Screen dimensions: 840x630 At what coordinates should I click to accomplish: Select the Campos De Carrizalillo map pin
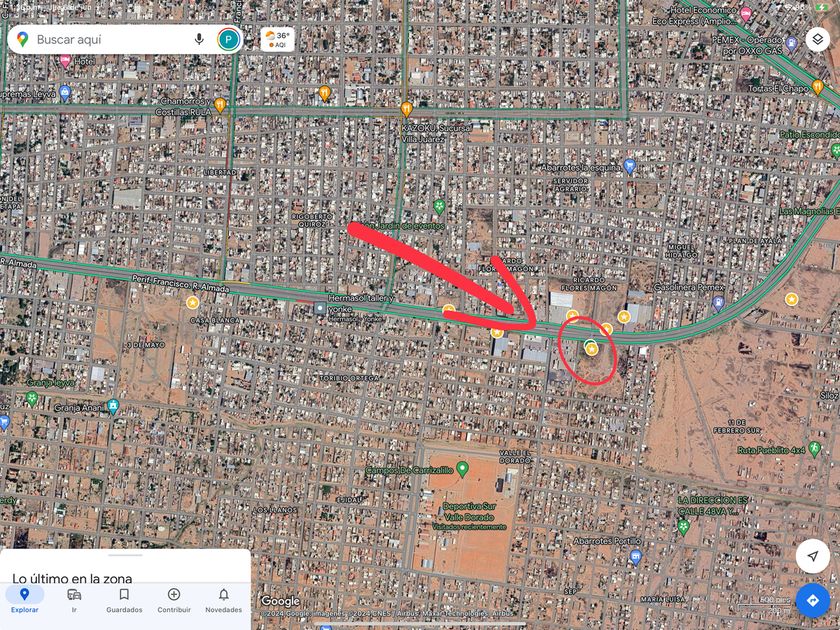click(463, 469)
